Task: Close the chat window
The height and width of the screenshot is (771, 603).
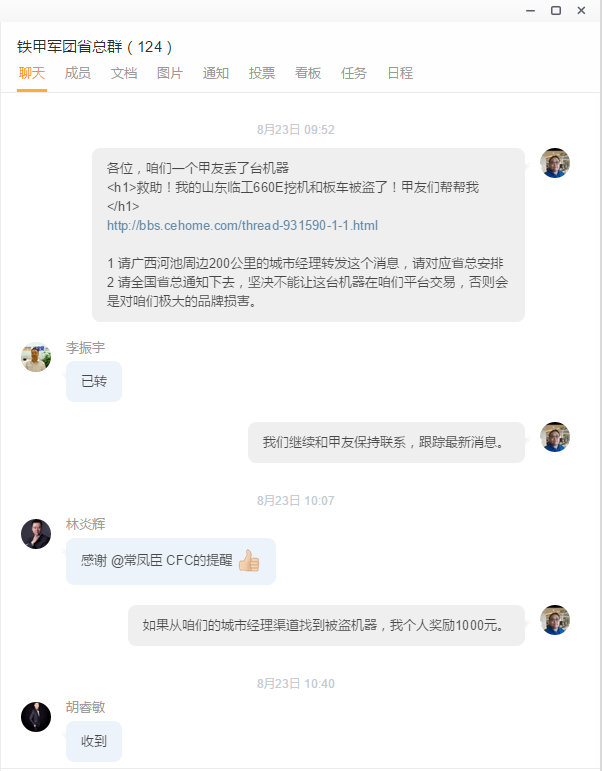Action: coord(583,10)
